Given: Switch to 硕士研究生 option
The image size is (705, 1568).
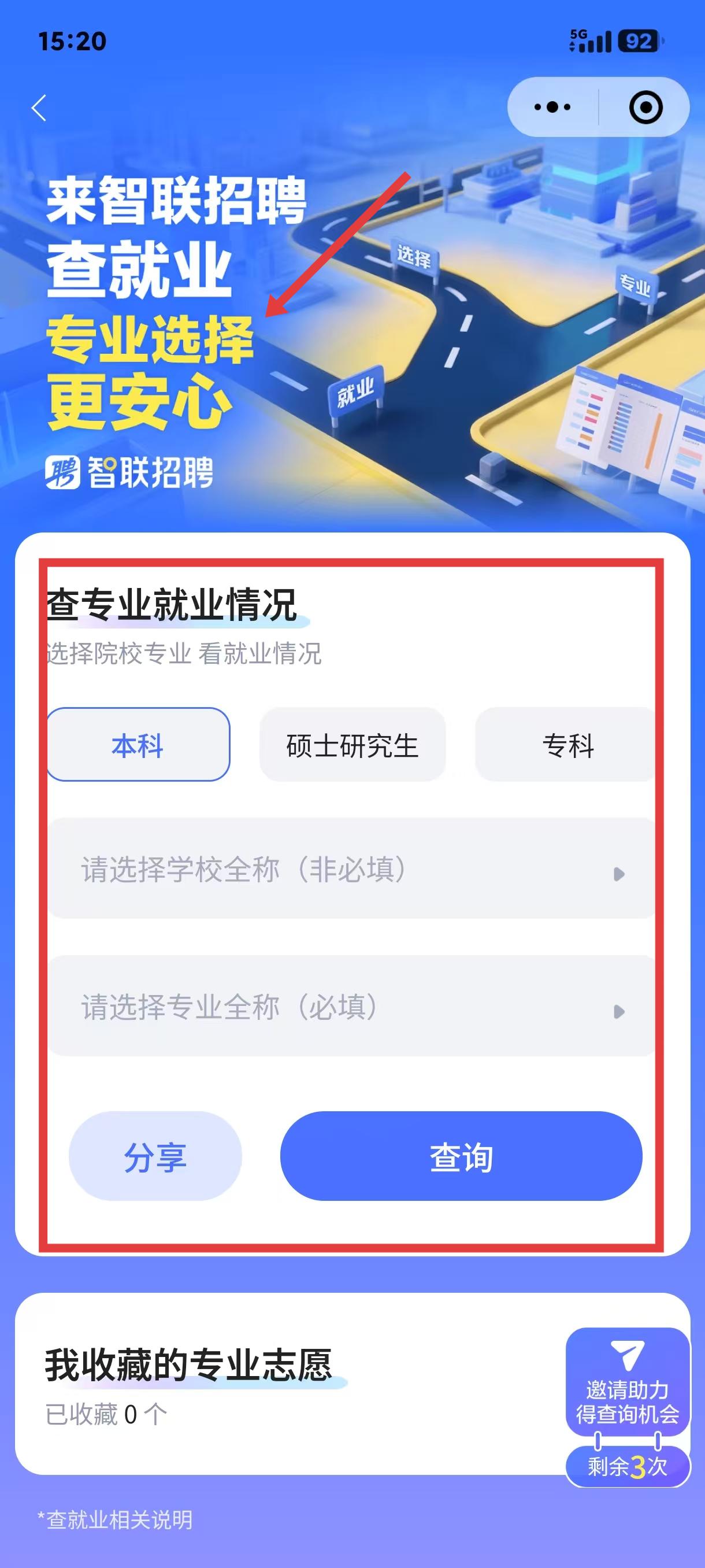Looking at the screenshot, I should point(352,745).
